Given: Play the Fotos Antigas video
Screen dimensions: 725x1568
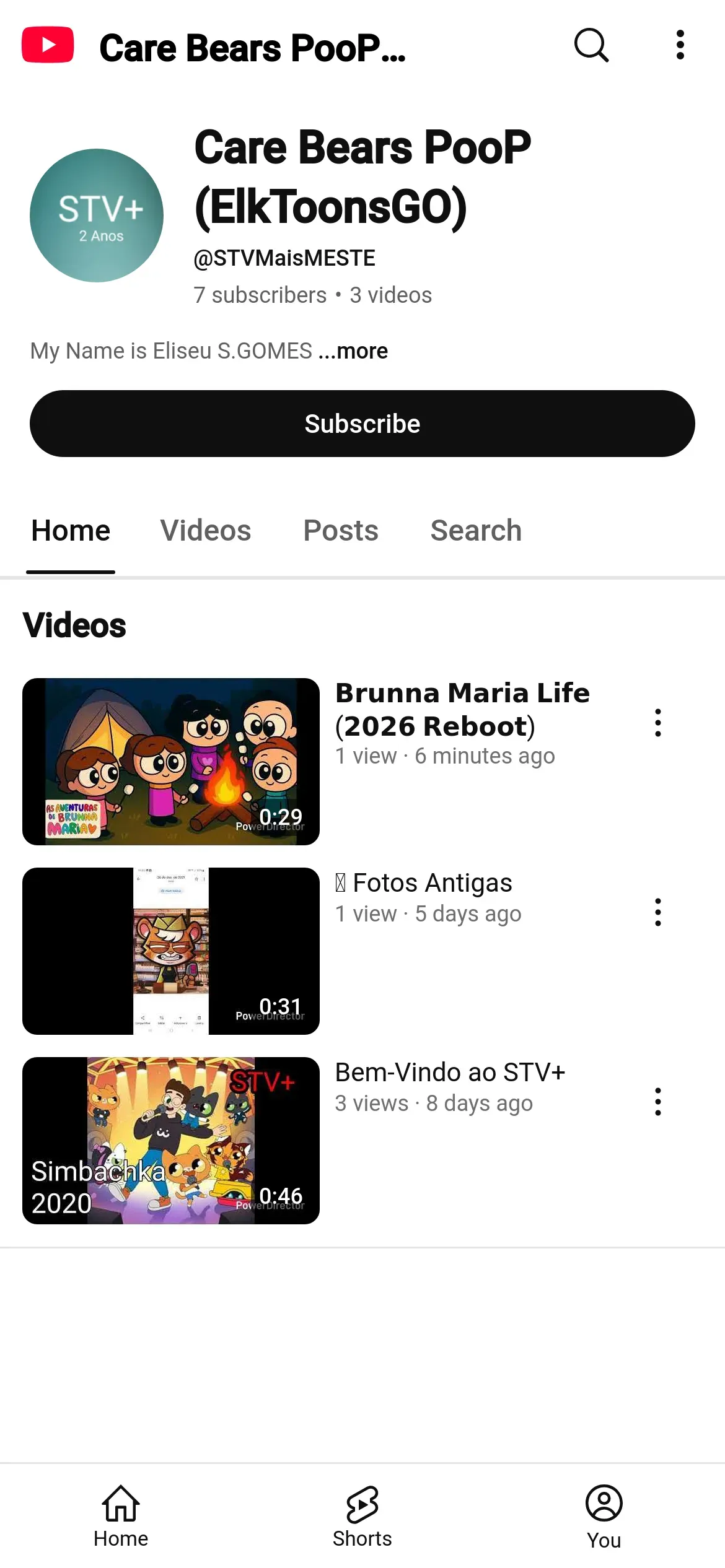Looking at the screenshot, I should pos(171,951).
